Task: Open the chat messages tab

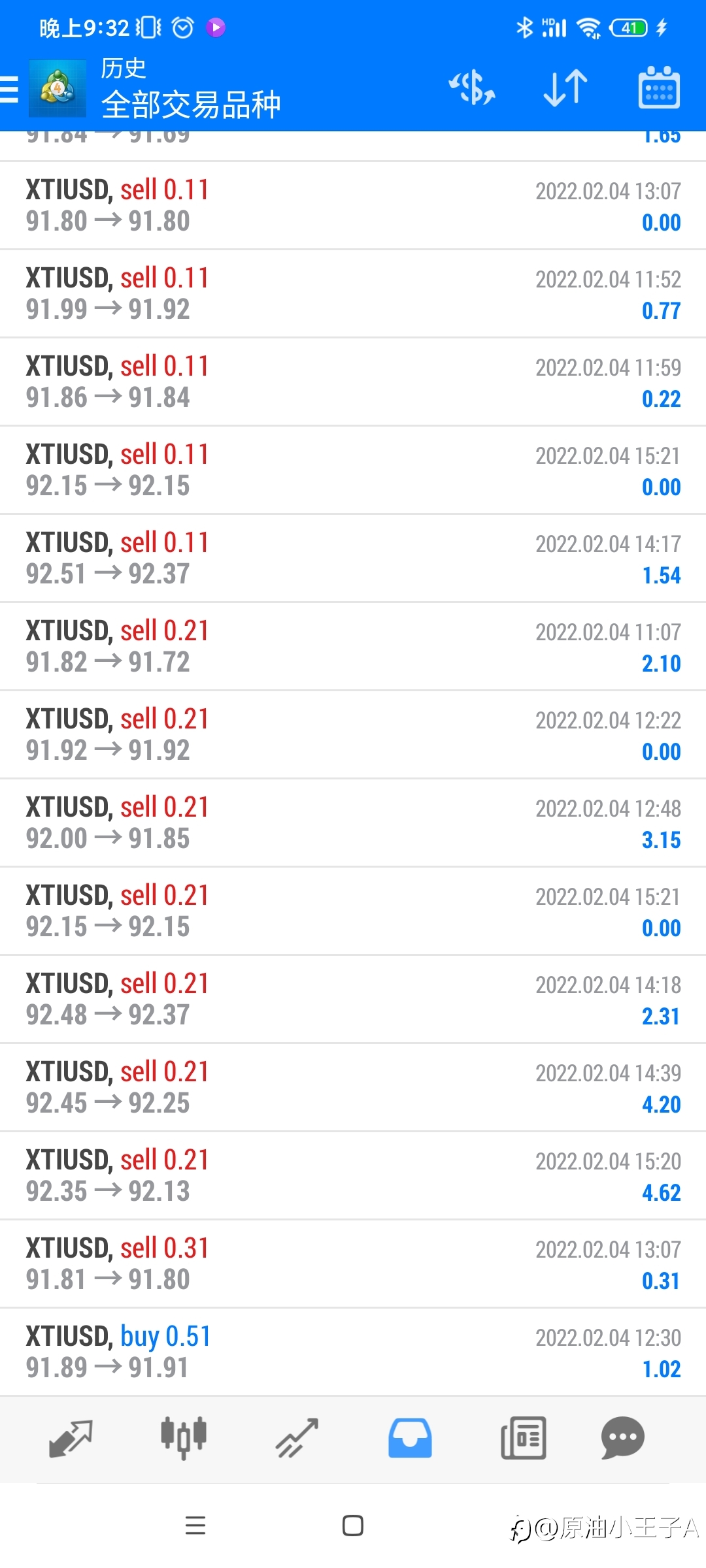Action: [x=622, y=1438]
